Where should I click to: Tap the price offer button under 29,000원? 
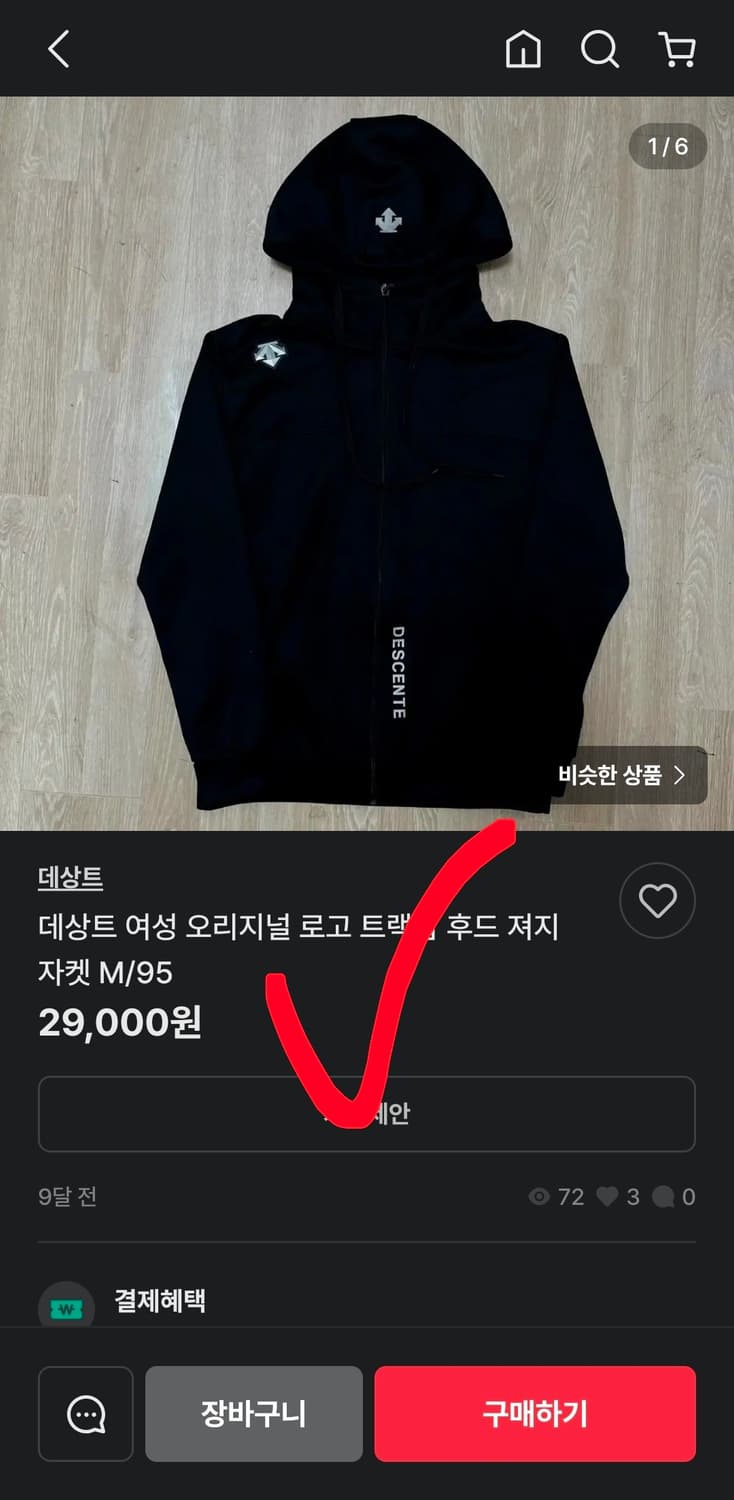(366, 1114)
